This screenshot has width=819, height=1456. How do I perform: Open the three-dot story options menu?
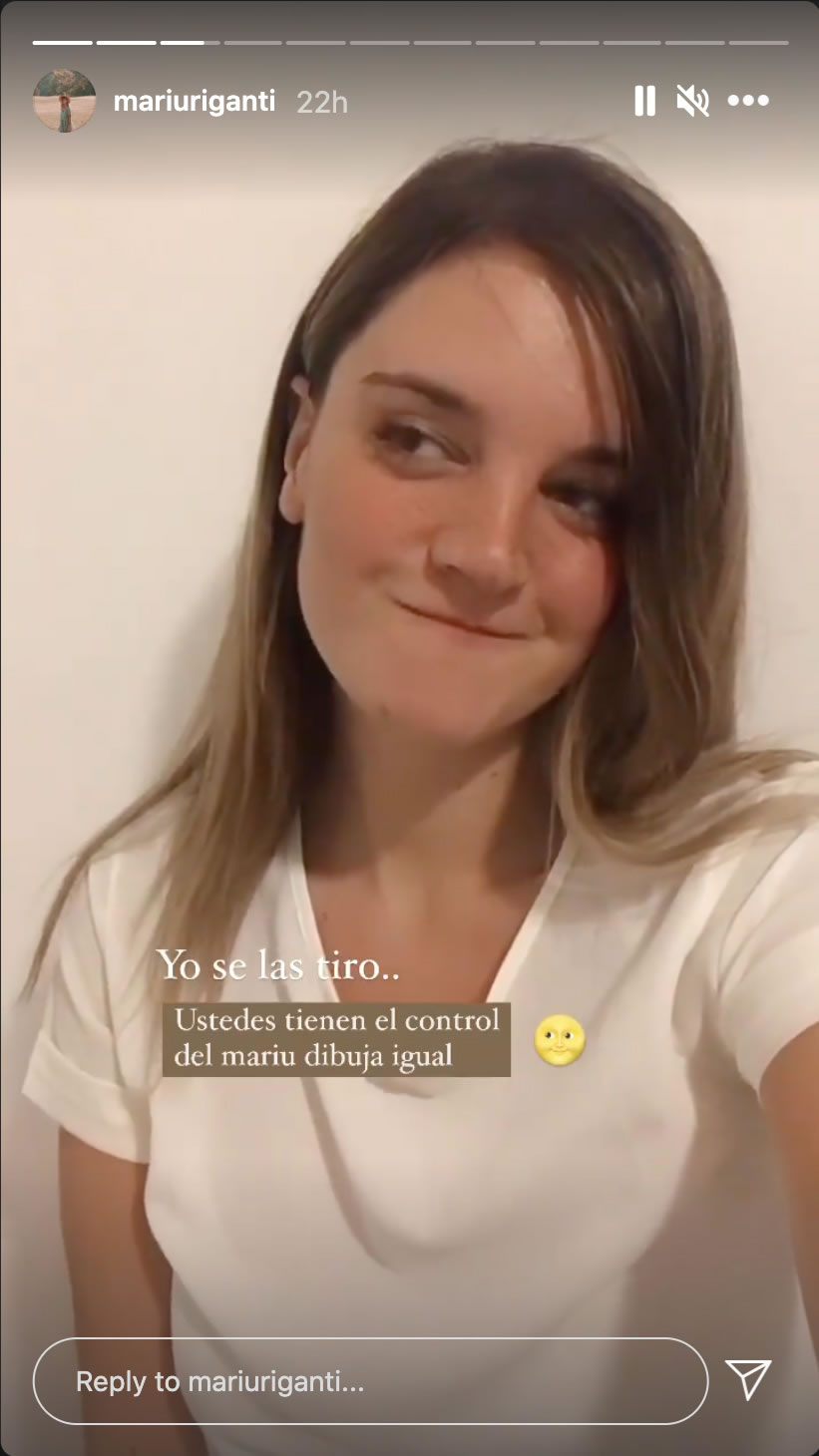point(748,101)
